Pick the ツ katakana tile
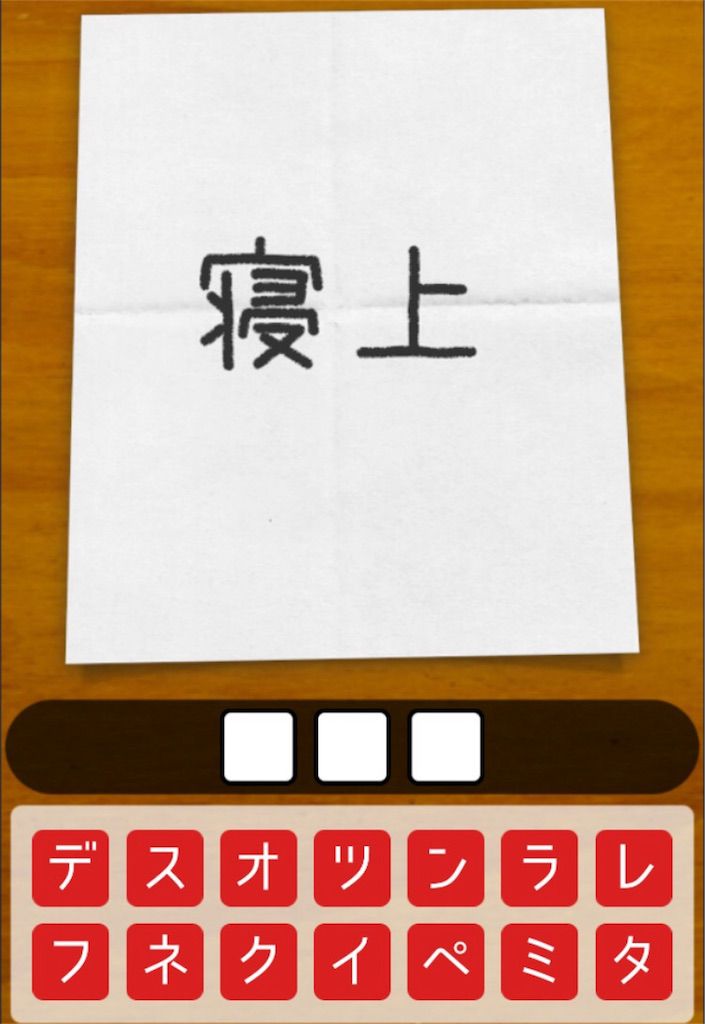This screenshot has height=1024, width=705. click(x=352, y=867)
